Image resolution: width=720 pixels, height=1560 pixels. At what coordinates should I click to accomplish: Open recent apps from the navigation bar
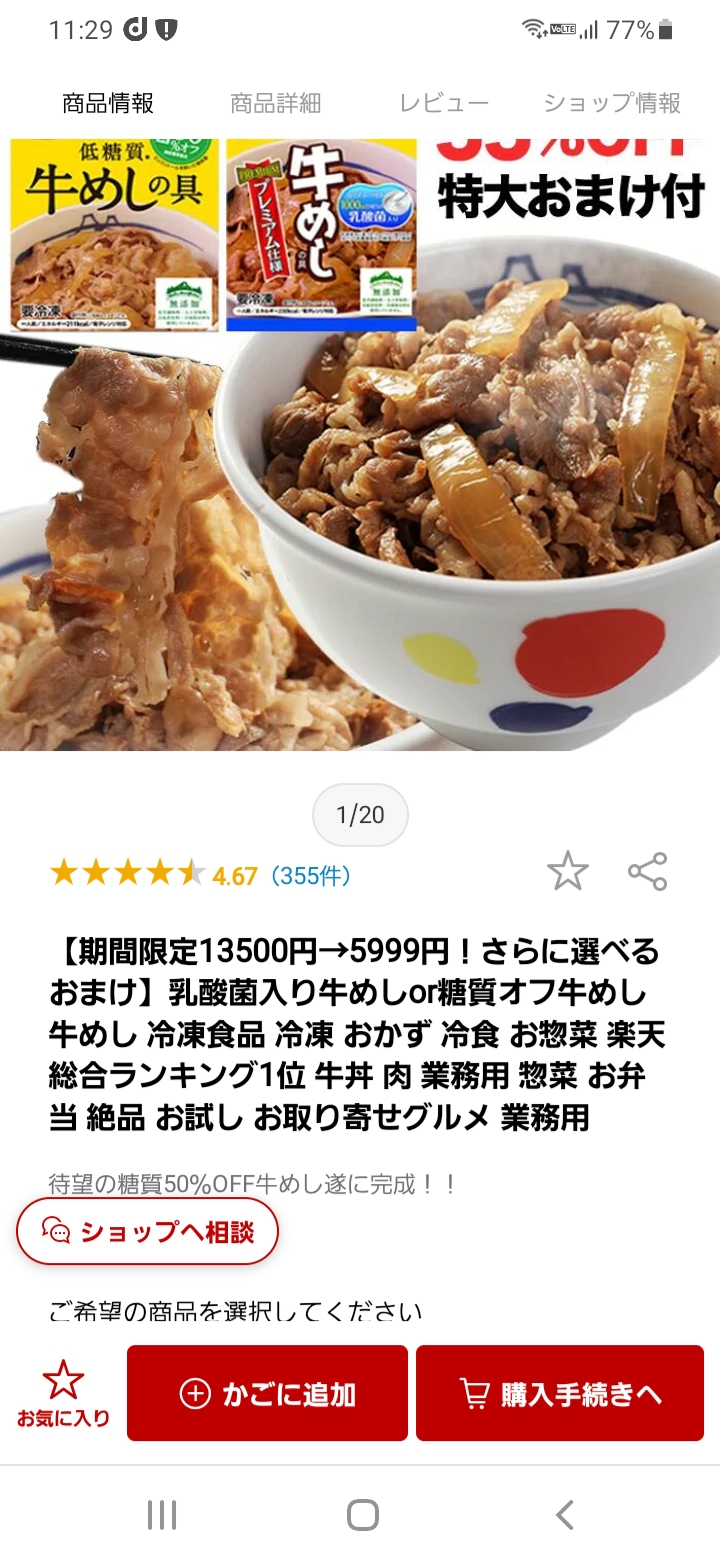162,1515
